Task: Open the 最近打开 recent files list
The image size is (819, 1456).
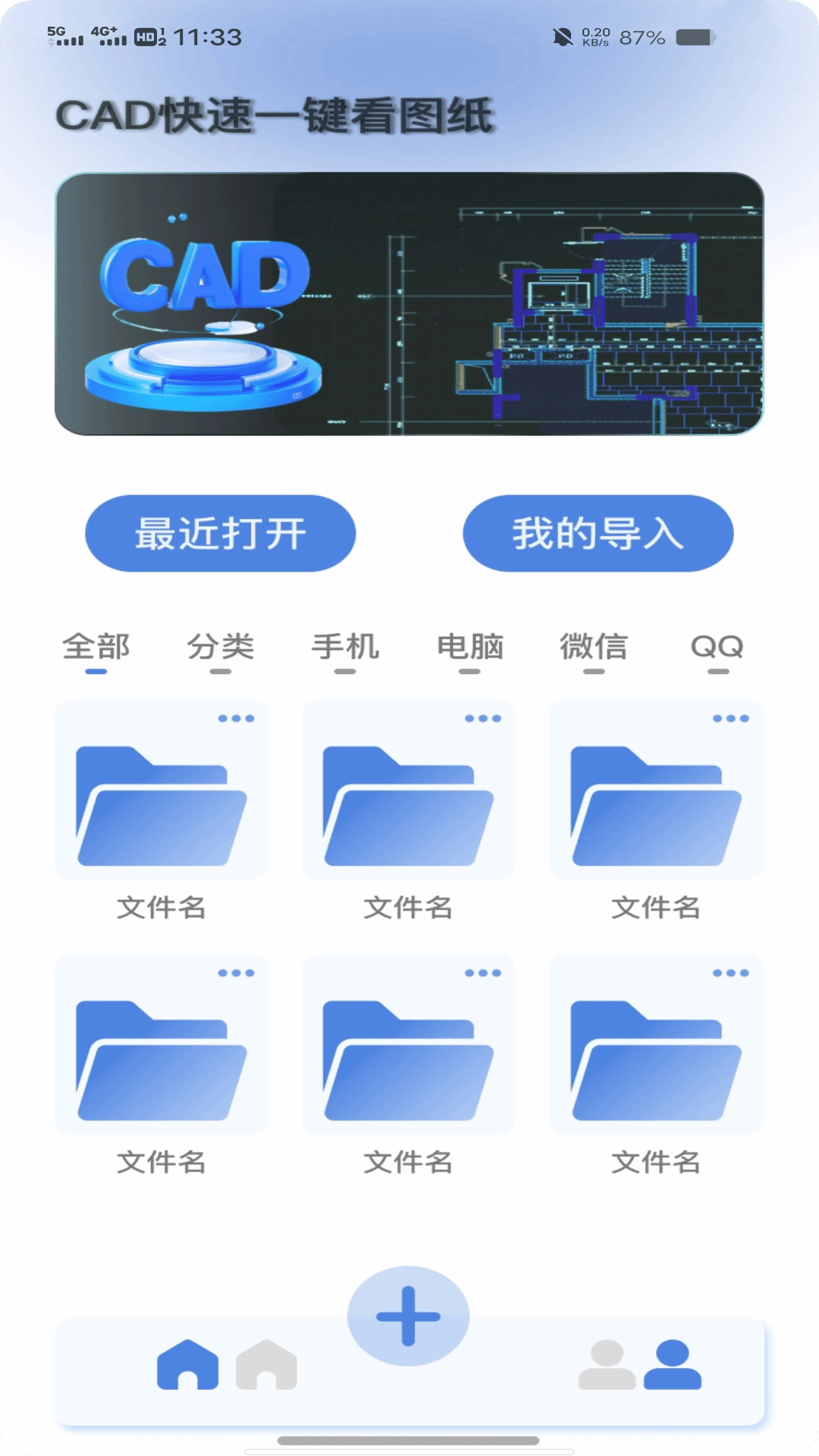Action: click(220, 533)
